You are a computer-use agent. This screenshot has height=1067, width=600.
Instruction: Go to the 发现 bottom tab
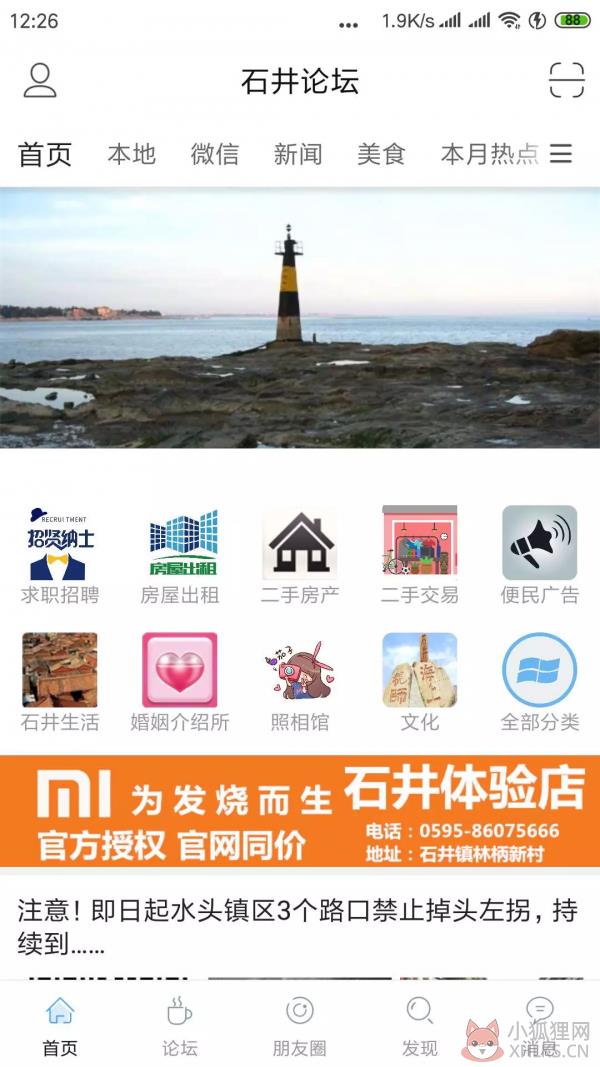[x=420, y=1026]
